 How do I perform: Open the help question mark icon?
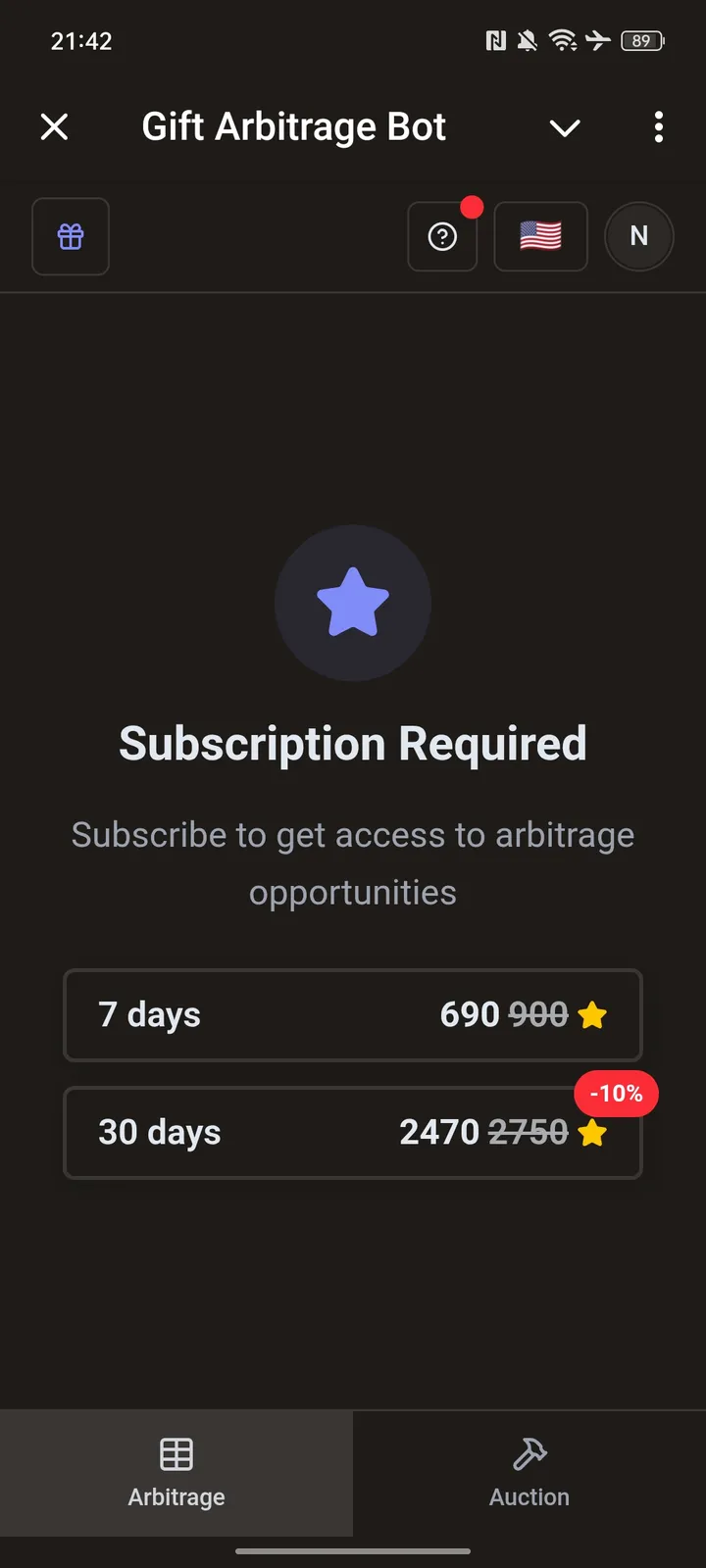coord(442,236)
